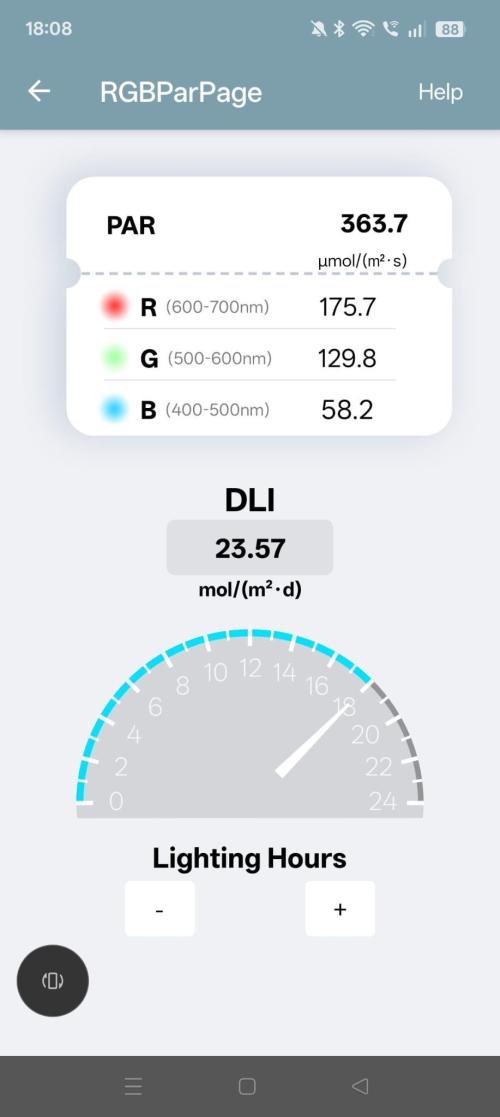Open the Help page
Image resolution: width=500 pixels, height=1117 pixels.
coord(440,92)
